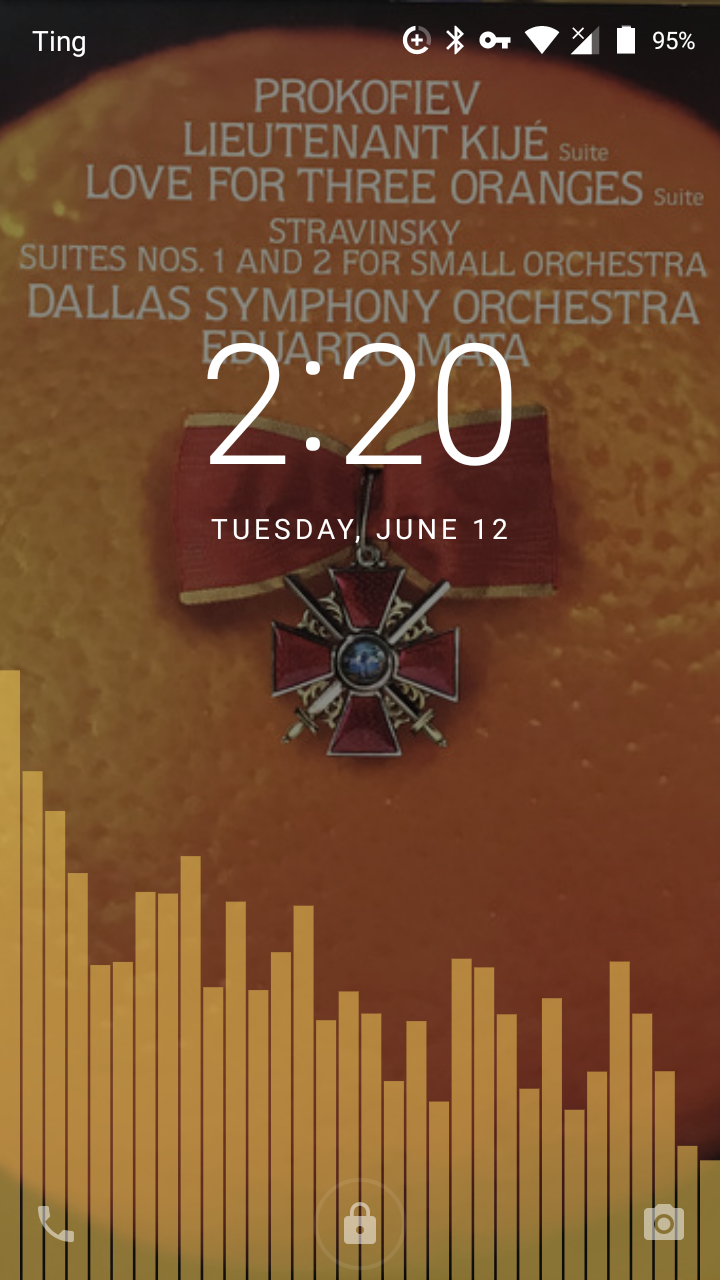Open the camera shortcut
The image size is (720, 1280).
tap(663, 1223)
